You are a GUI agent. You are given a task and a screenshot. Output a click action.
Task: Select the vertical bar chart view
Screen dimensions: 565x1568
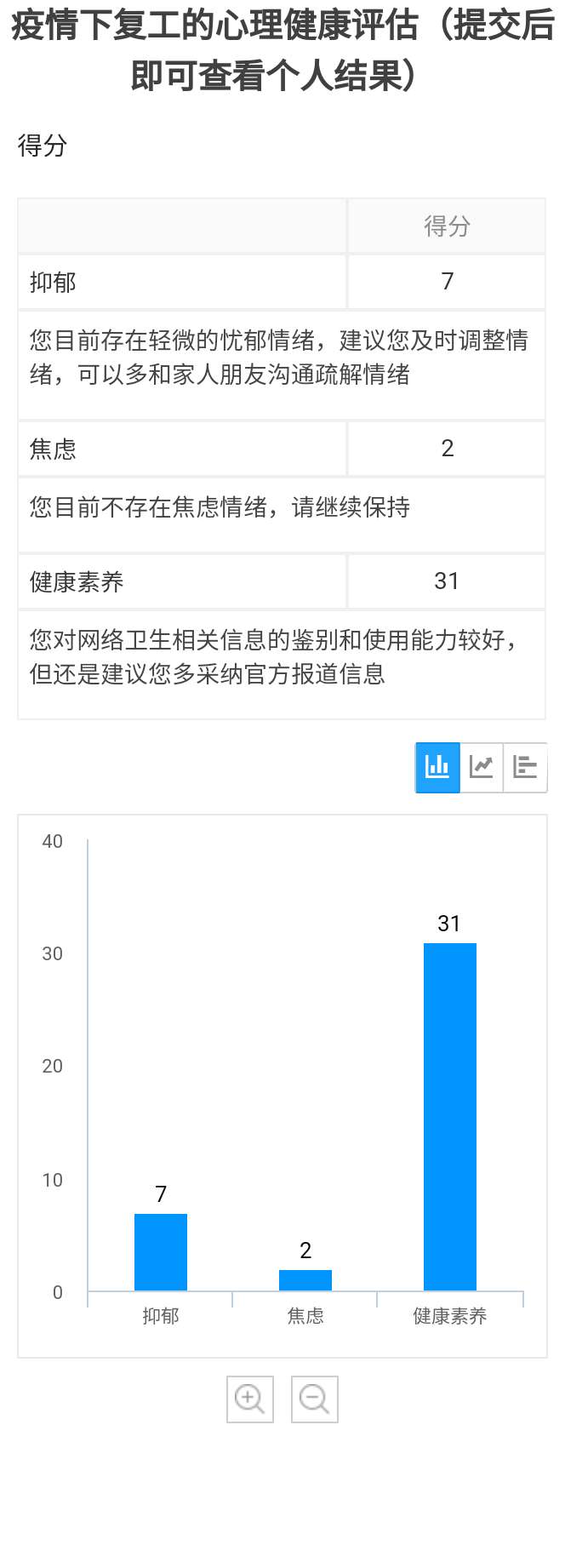click(x=437, y=767)
